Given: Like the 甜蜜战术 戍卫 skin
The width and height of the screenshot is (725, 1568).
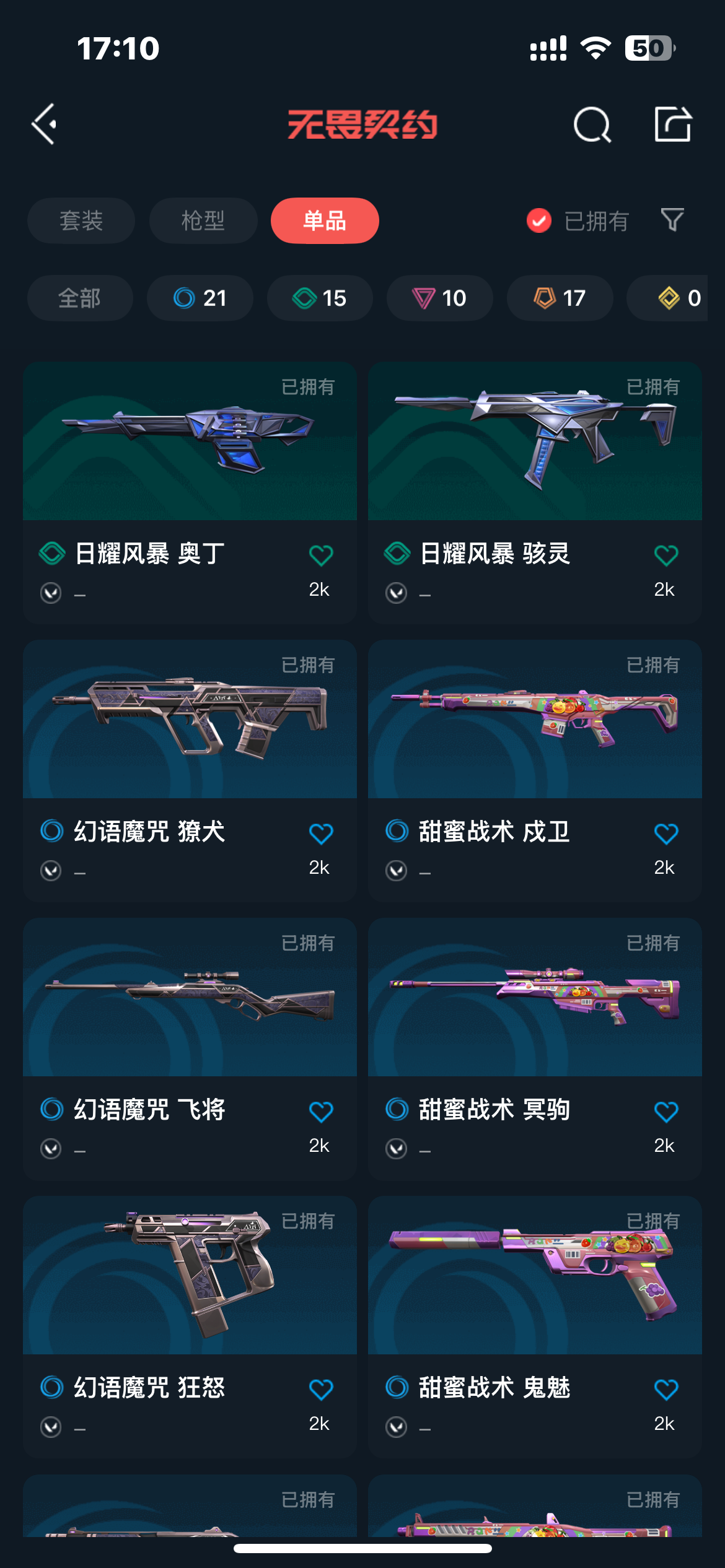Looking at the screenshot, I should [666, 833].
